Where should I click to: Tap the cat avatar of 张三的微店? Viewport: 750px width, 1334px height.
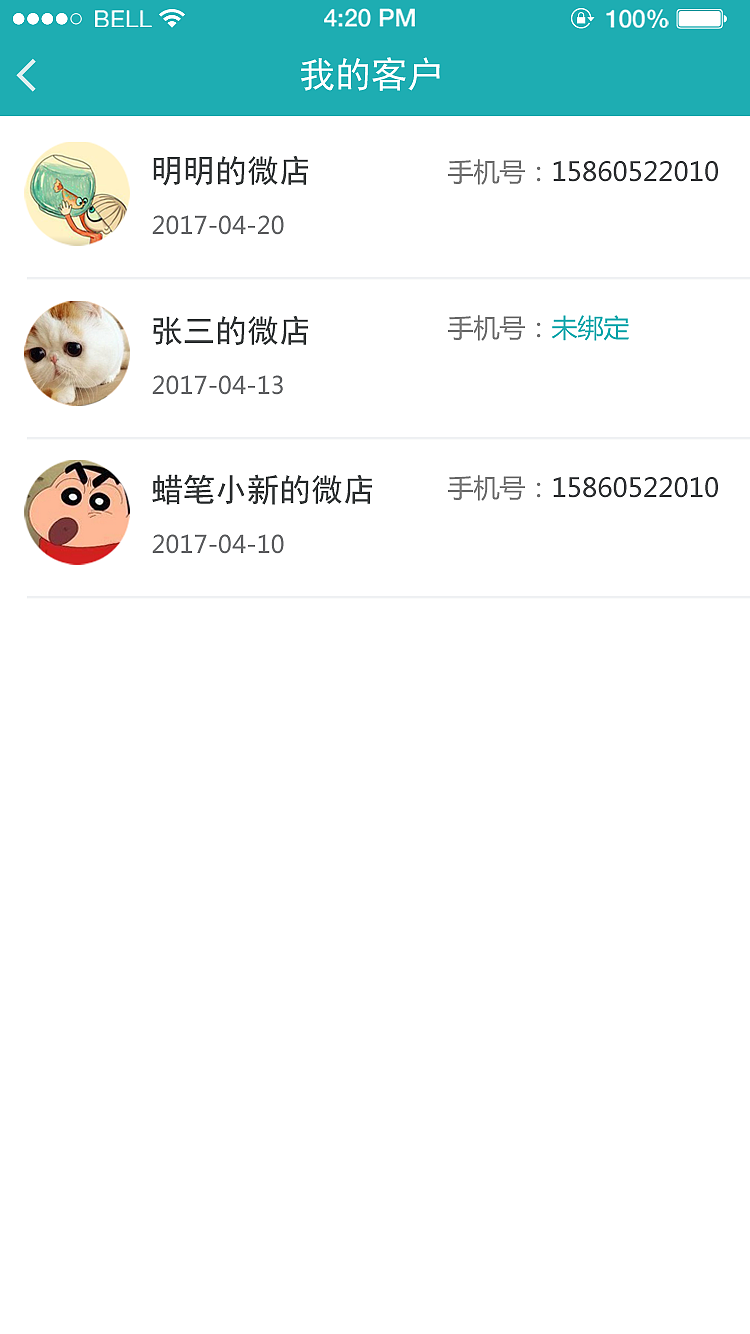77,353
